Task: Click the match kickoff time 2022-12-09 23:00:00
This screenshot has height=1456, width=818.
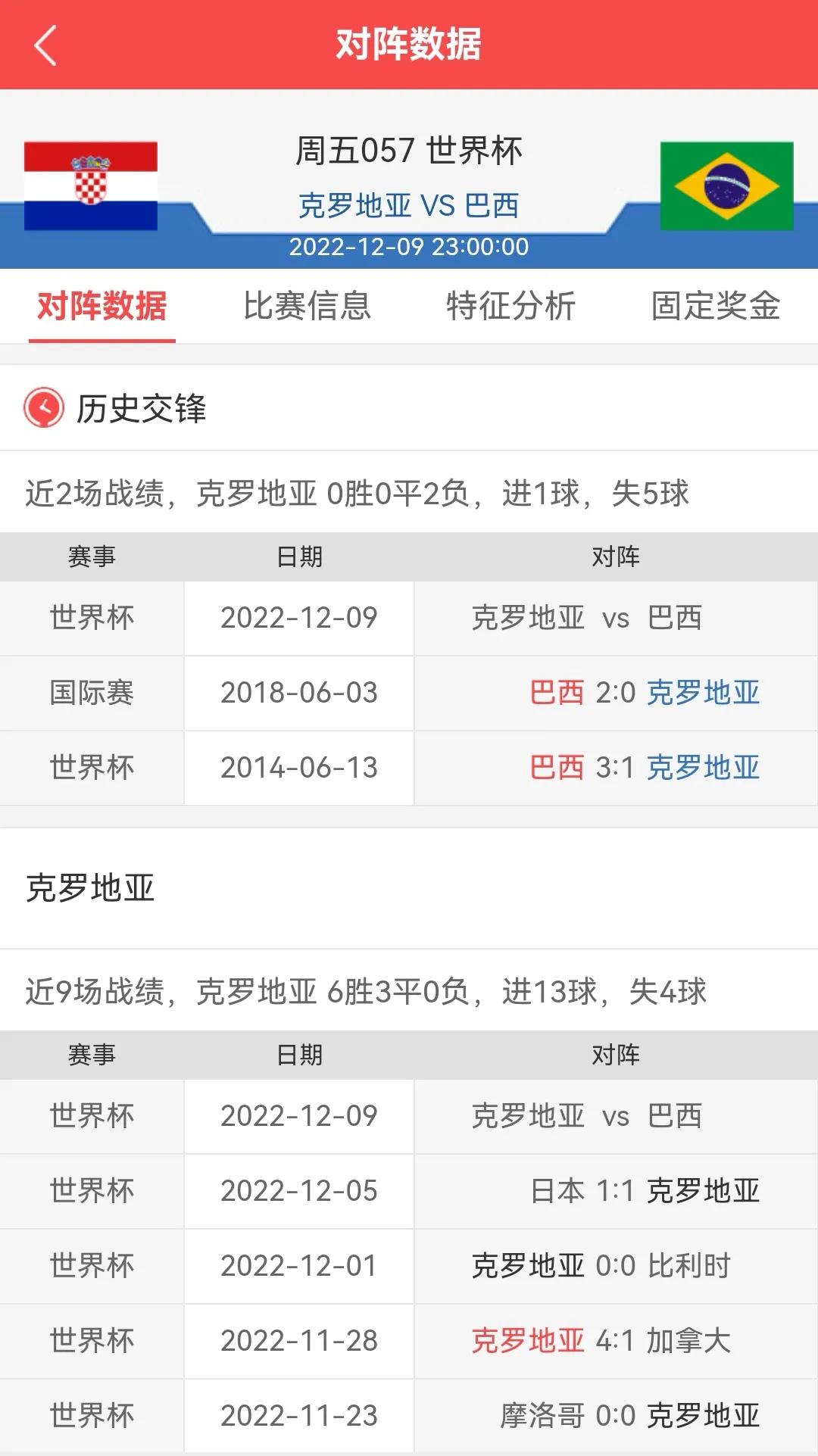Action: click(409, 247)
